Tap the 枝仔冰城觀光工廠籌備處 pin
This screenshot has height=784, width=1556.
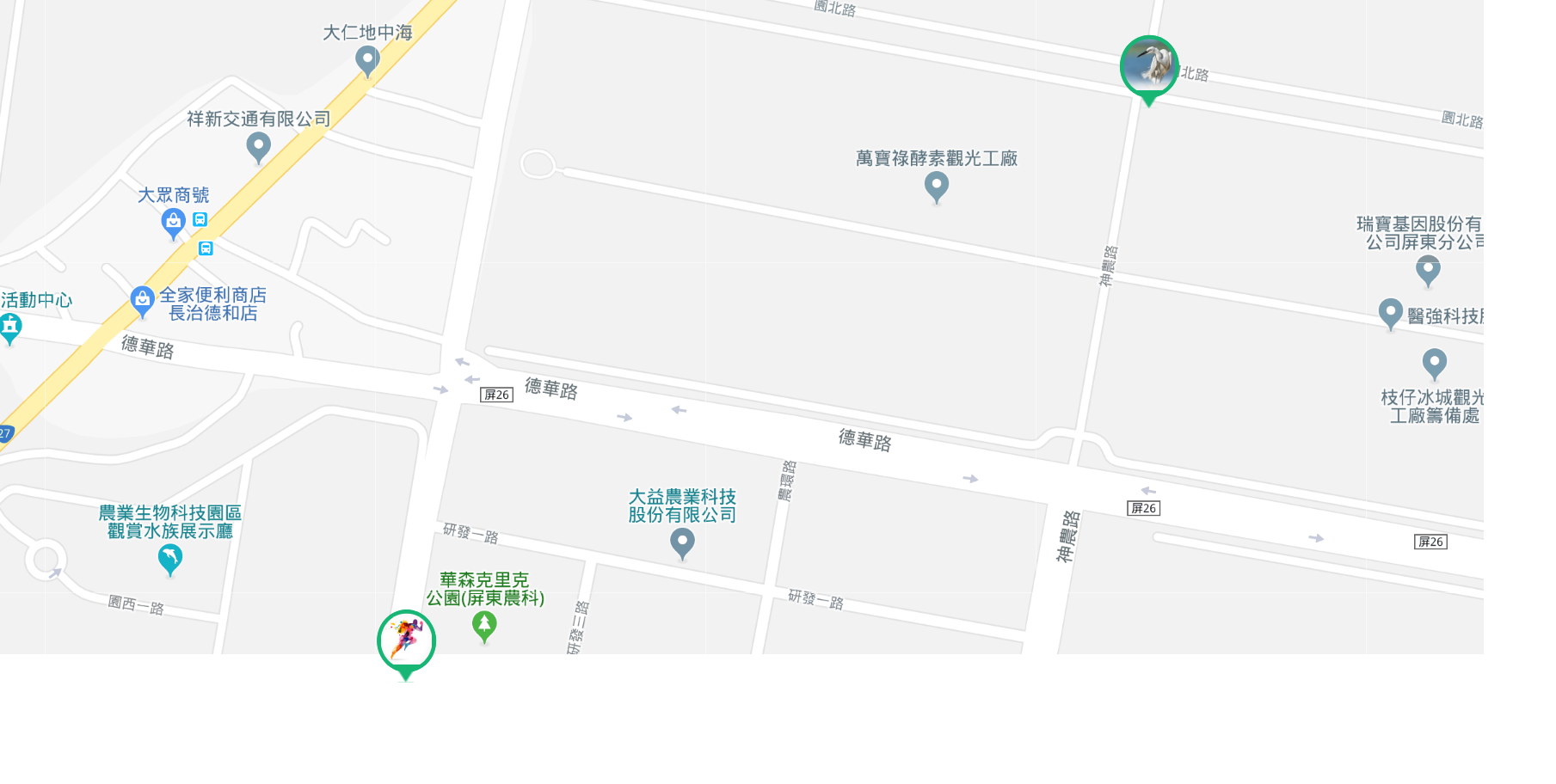coord(1434,363)
